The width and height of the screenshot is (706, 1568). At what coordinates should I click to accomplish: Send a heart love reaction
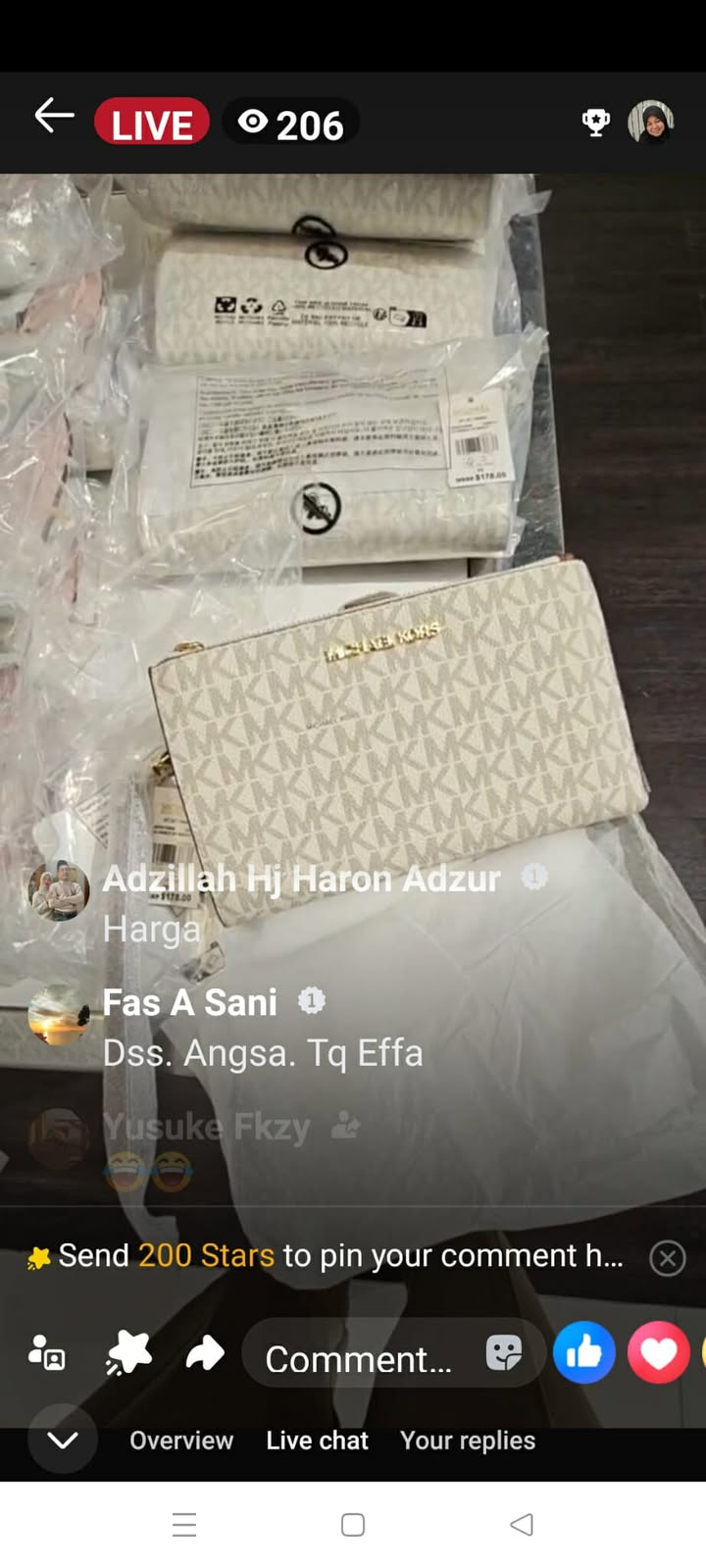pos(658,1353)
